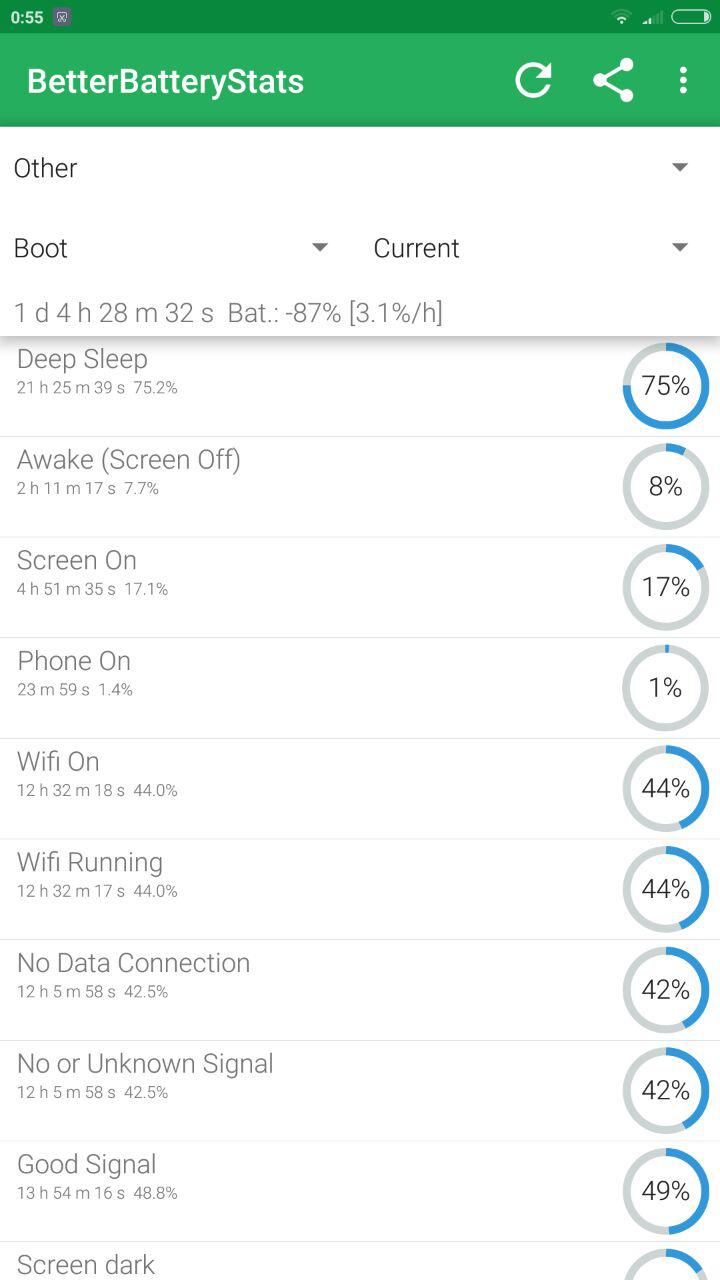Select the No or Unknown Signal row
Viewport: 720px width, 1280px height.
click(x=360, y=1091)
